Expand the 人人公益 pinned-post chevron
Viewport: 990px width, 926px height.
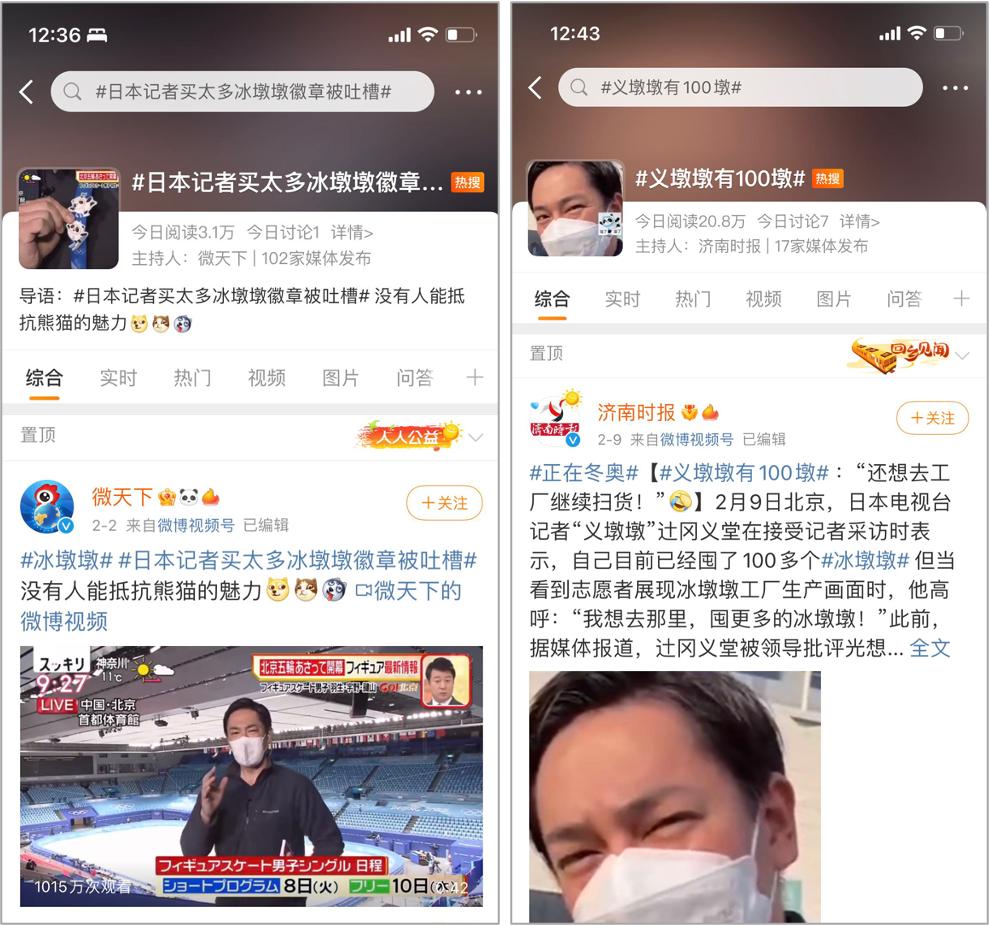click(476, 437)
